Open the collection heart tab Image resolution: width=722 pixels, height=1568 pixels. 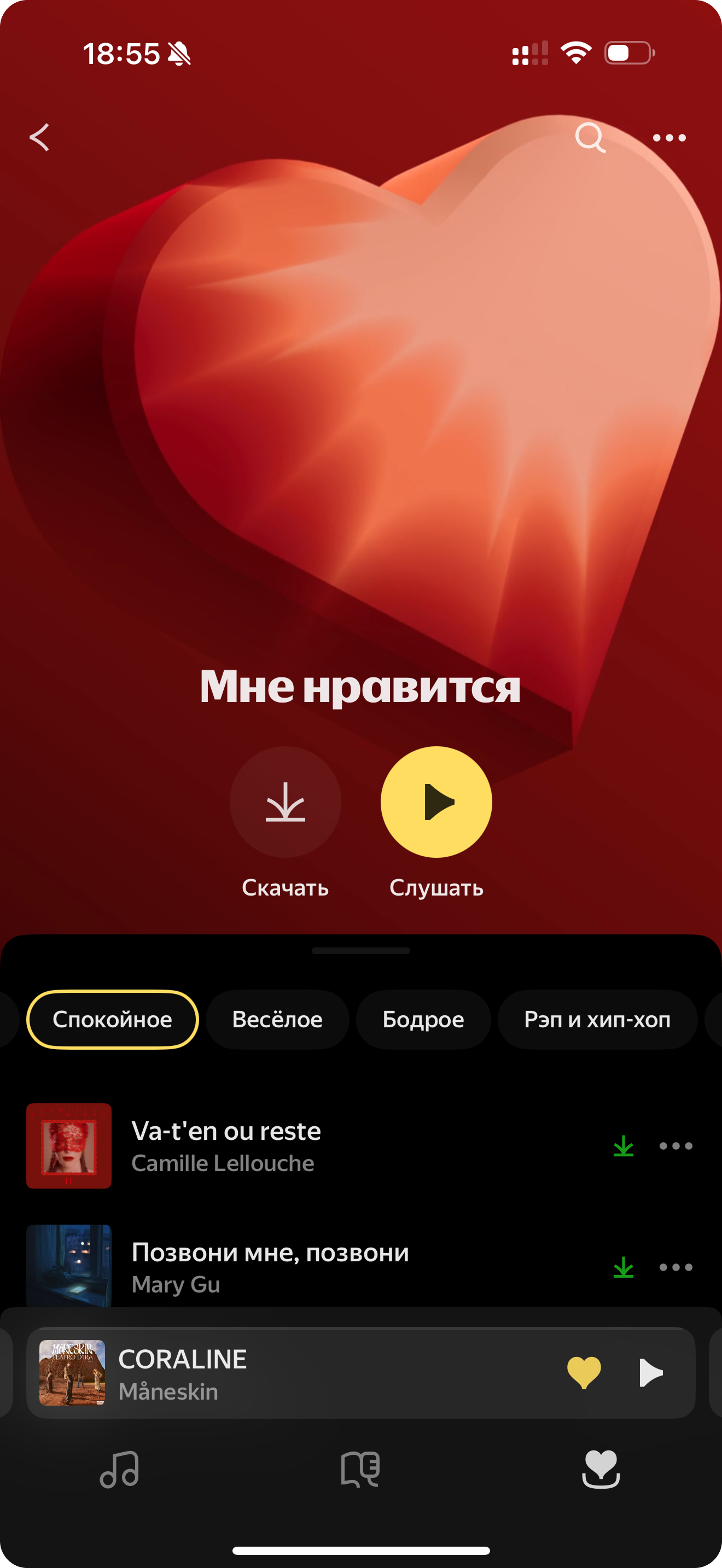click(601, 1470)
